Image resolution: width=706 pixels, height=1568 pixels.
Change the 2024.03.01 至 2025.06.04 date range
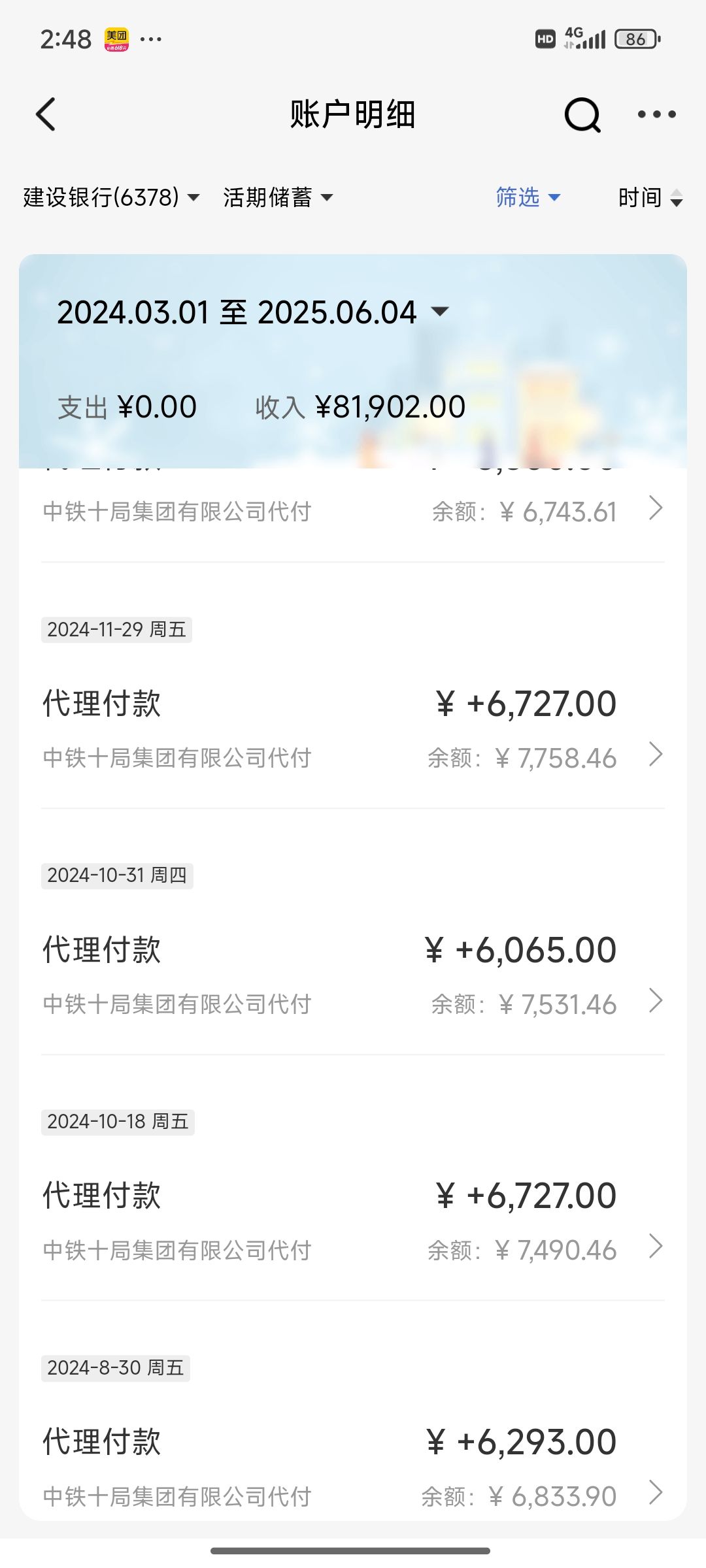point(253,312)
